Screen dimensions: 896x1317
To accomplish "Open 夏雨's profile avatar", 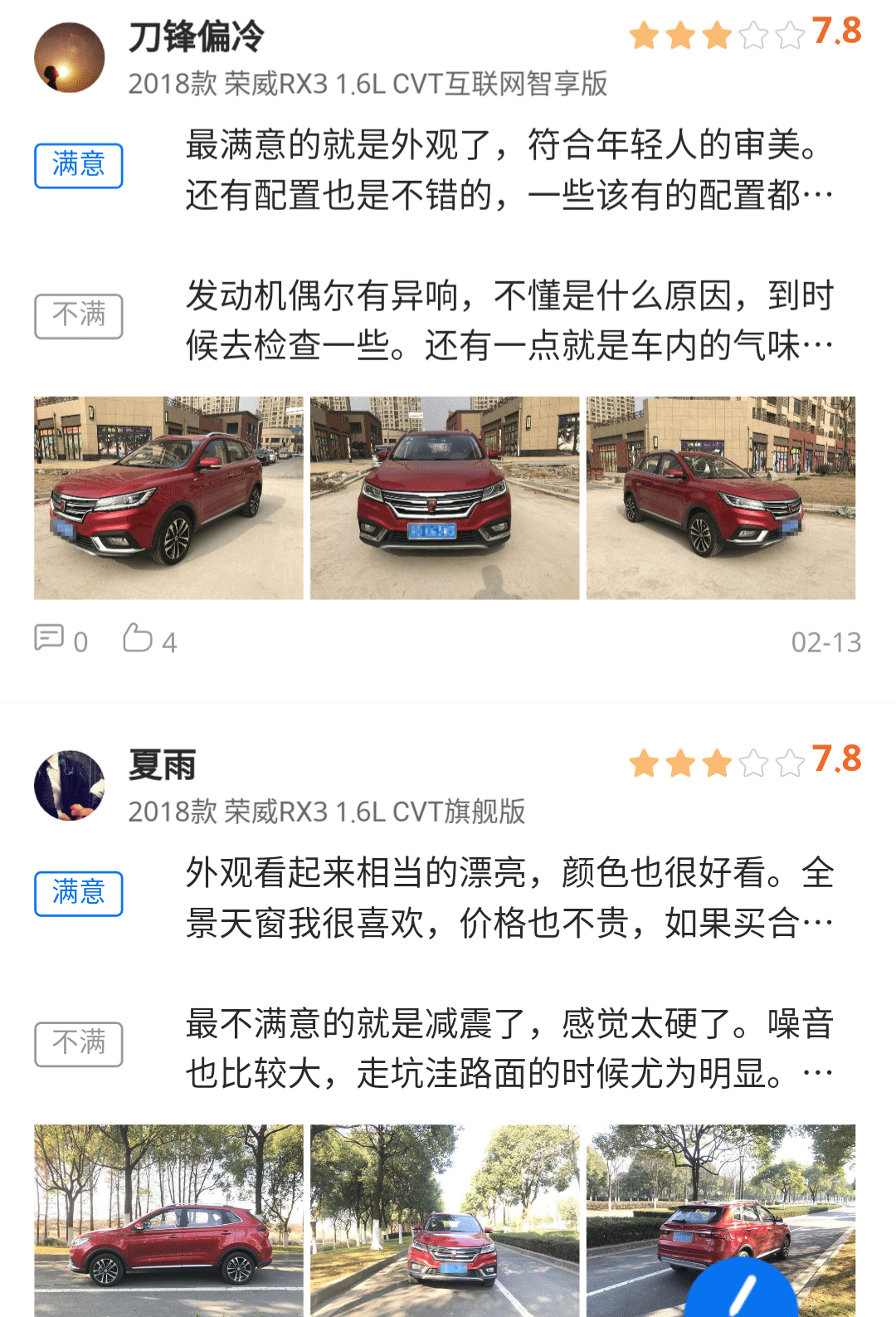I will pos(70,785).
